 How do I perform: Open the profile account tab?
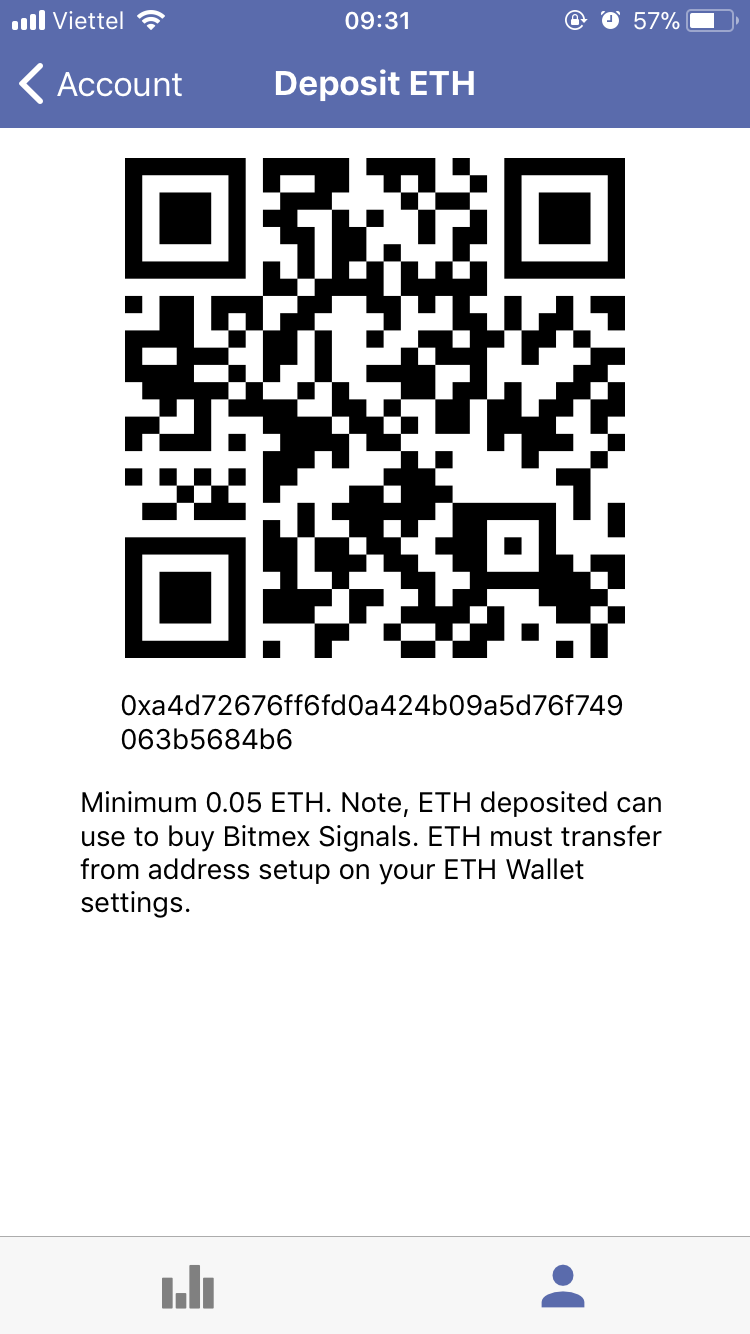point(562,1286)
